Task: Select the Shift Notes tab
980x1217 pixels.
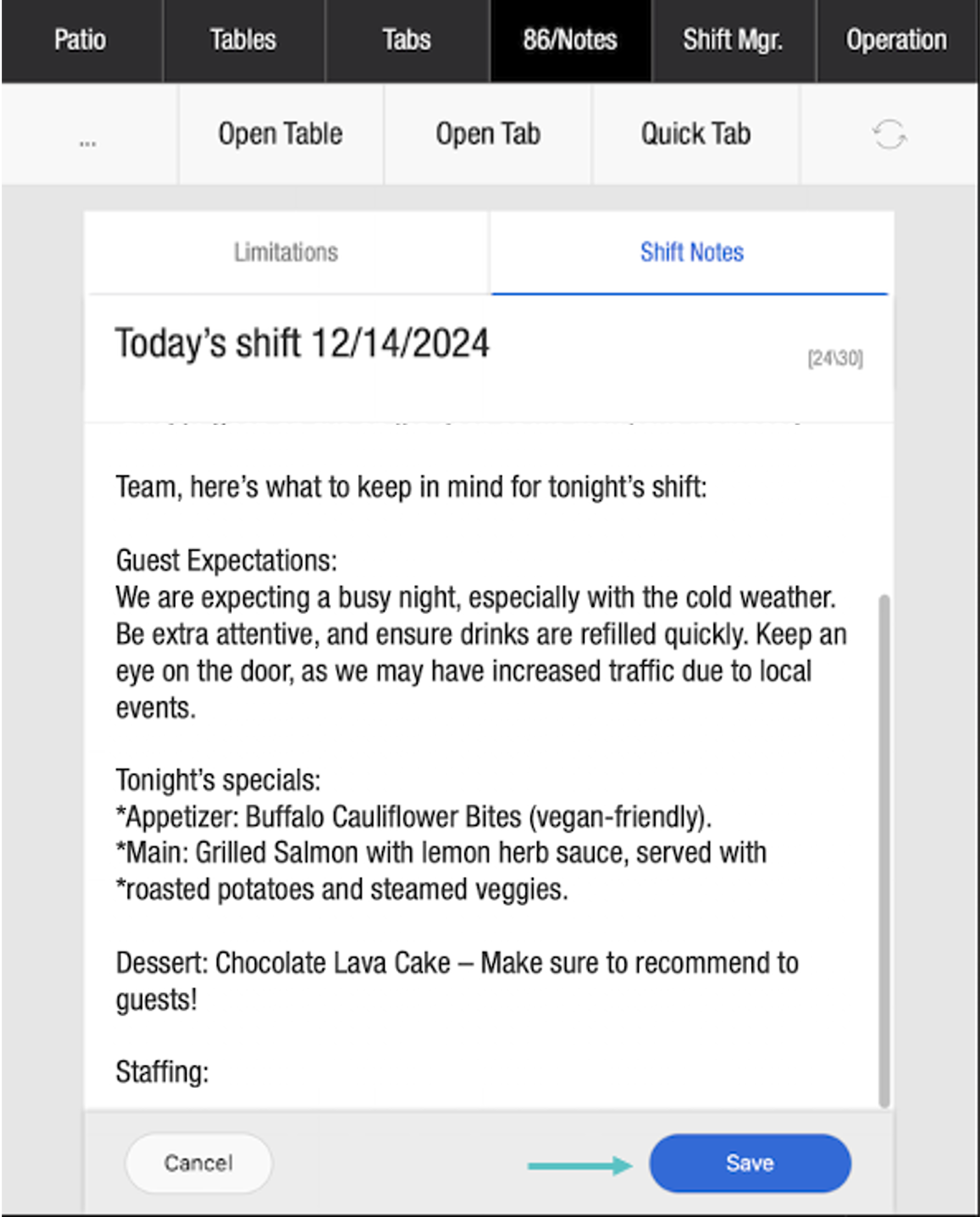Action: coord(691,252)
